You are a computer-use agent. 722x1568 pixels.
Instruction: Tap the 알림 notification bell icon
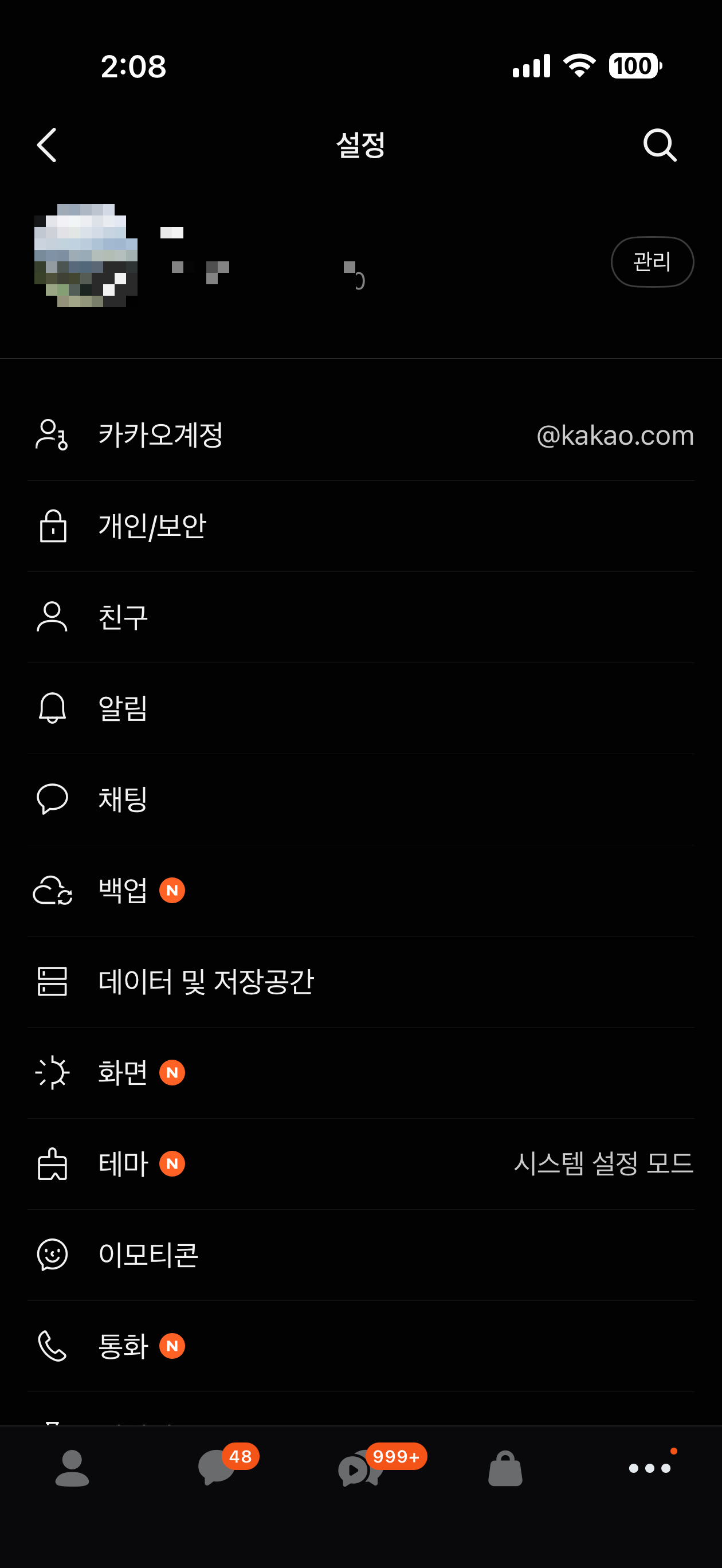click(52, 707)
